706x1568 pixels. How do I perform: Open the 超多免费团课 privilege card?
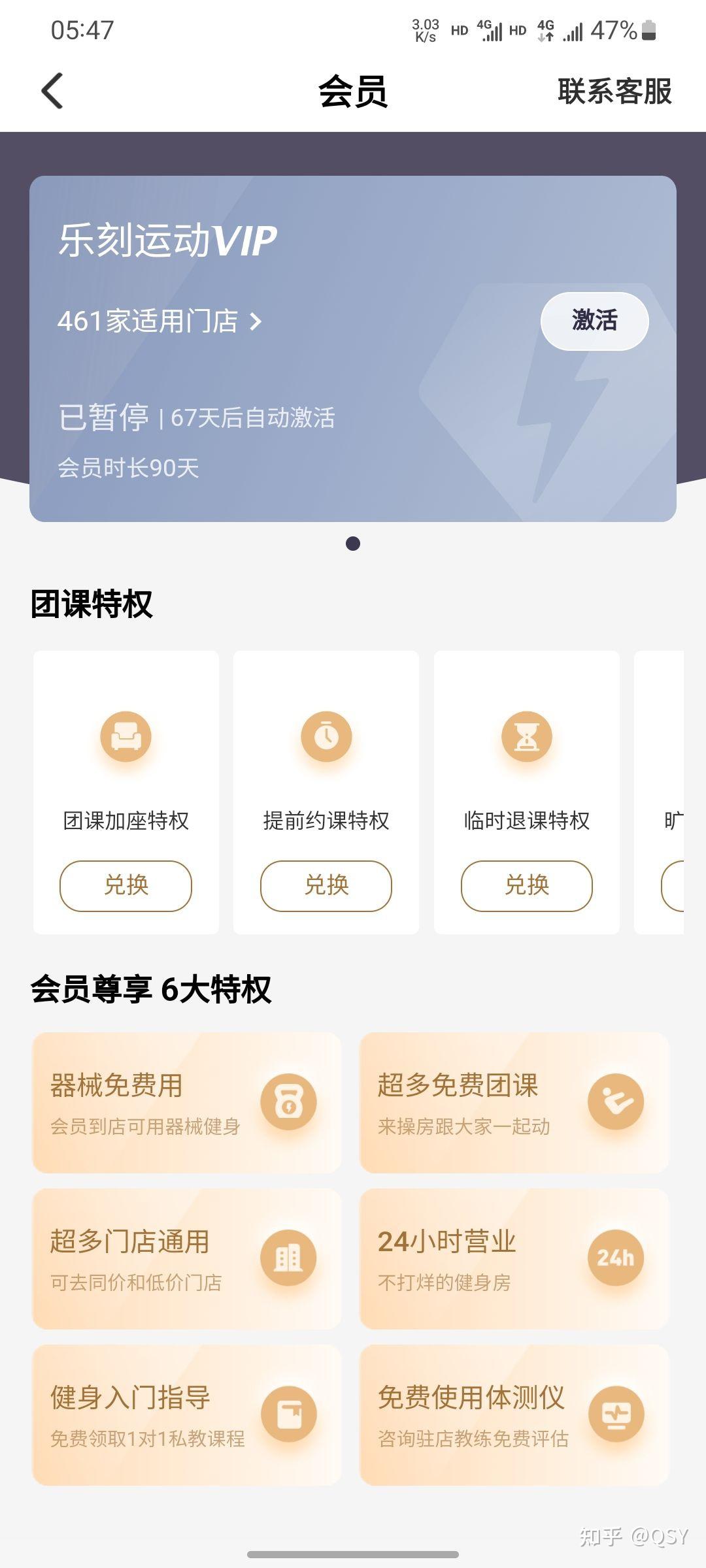514,1103
